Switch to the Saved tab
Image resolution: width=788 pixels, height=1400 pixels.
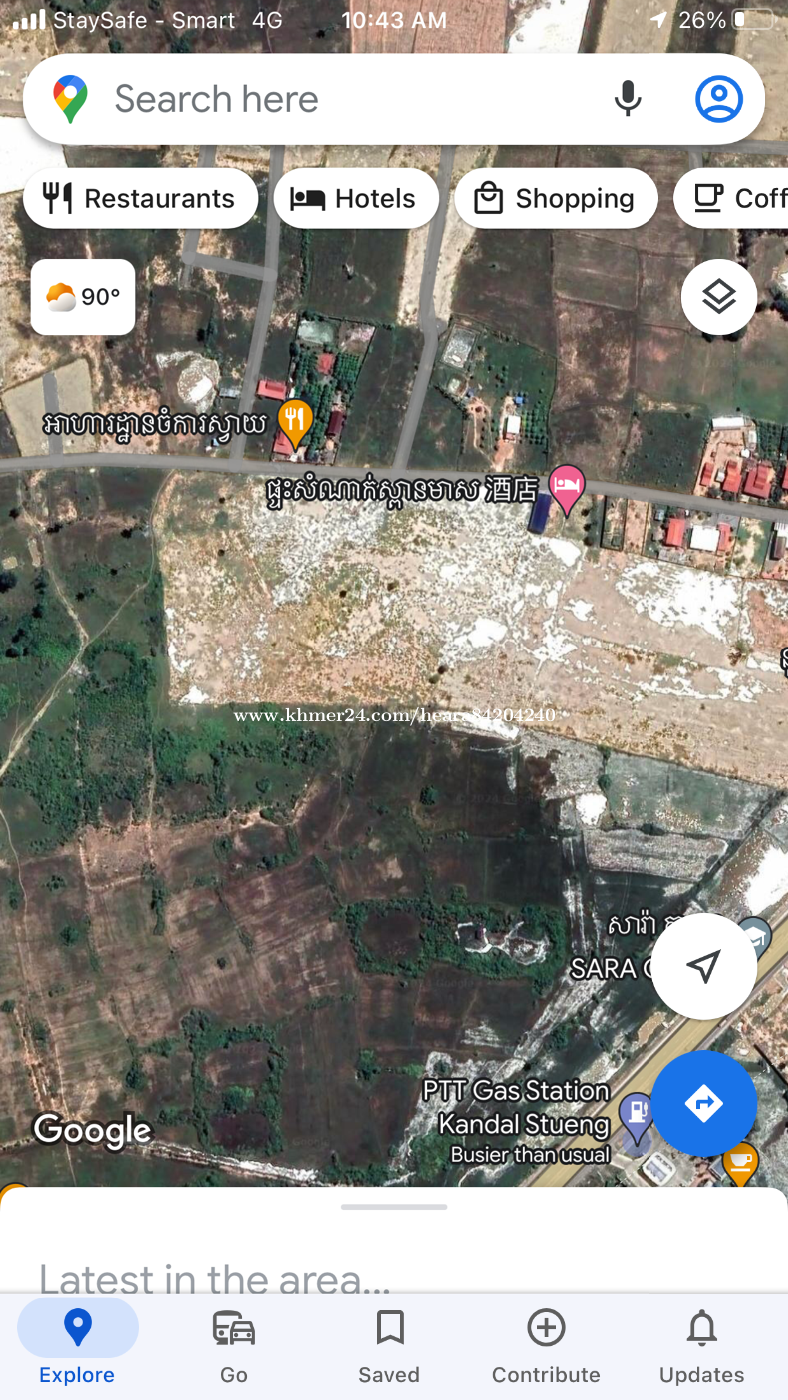[389, 1345]
